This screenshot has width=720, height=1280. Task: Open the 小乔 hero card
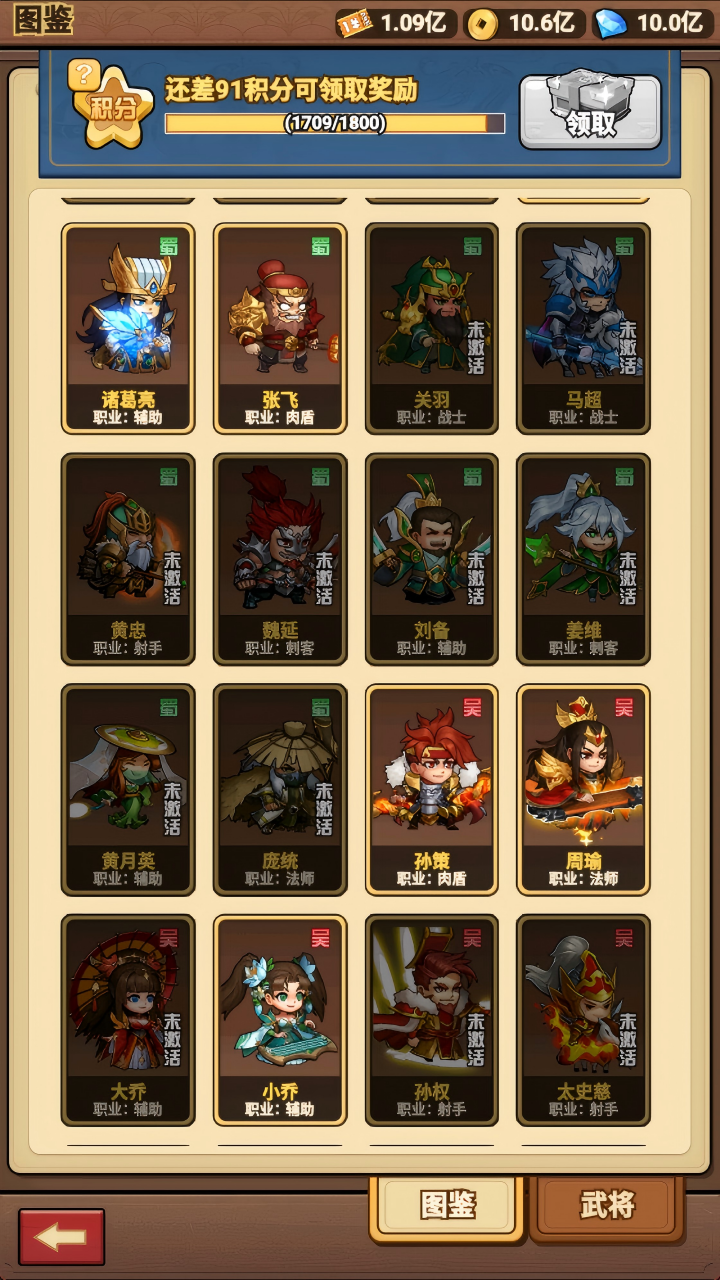click(x=280, y=1020)
